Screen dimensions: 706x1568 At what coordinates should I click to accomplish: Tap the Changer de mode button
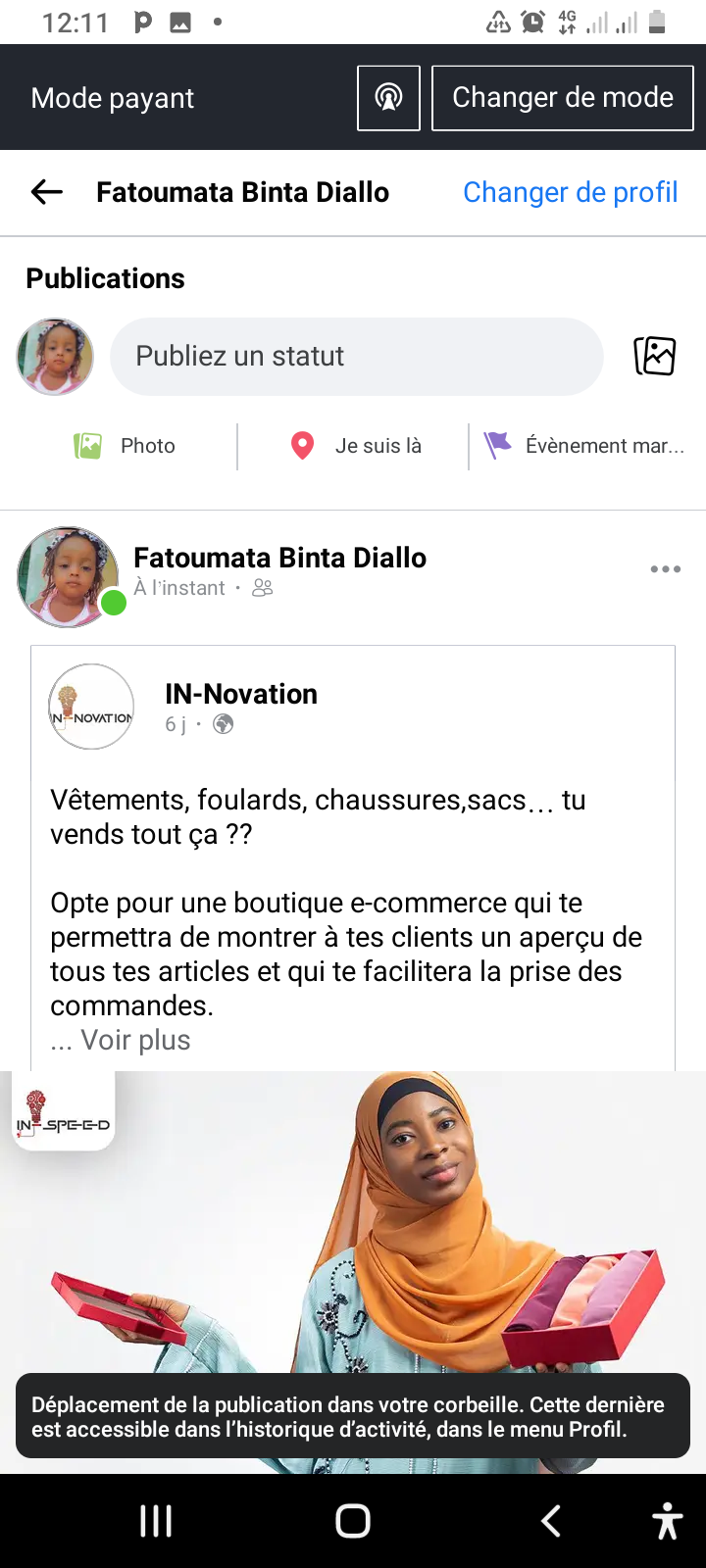click(562, 98)
